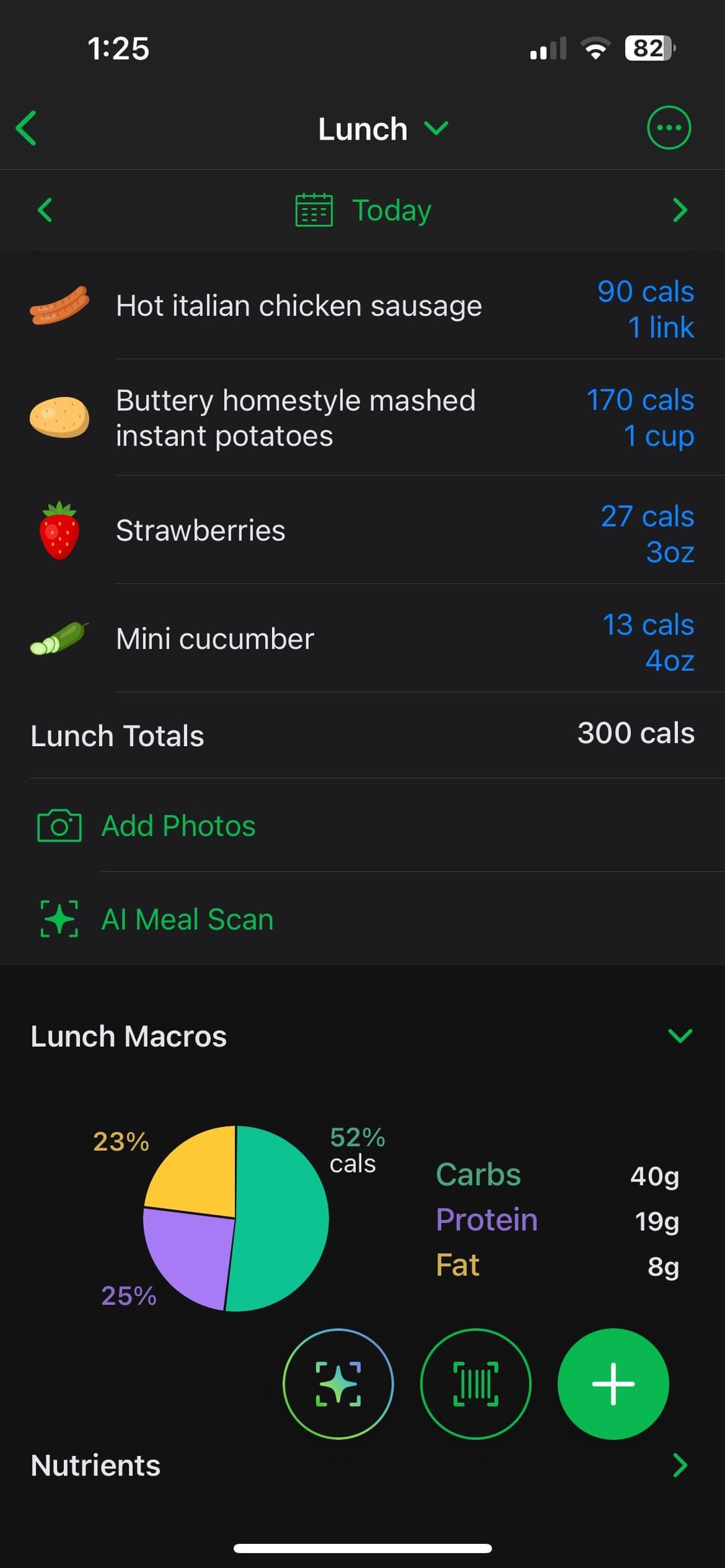The image size is (725, 1568).
Task: Open the Mini cucumber entry
Action: click(362, 639)
